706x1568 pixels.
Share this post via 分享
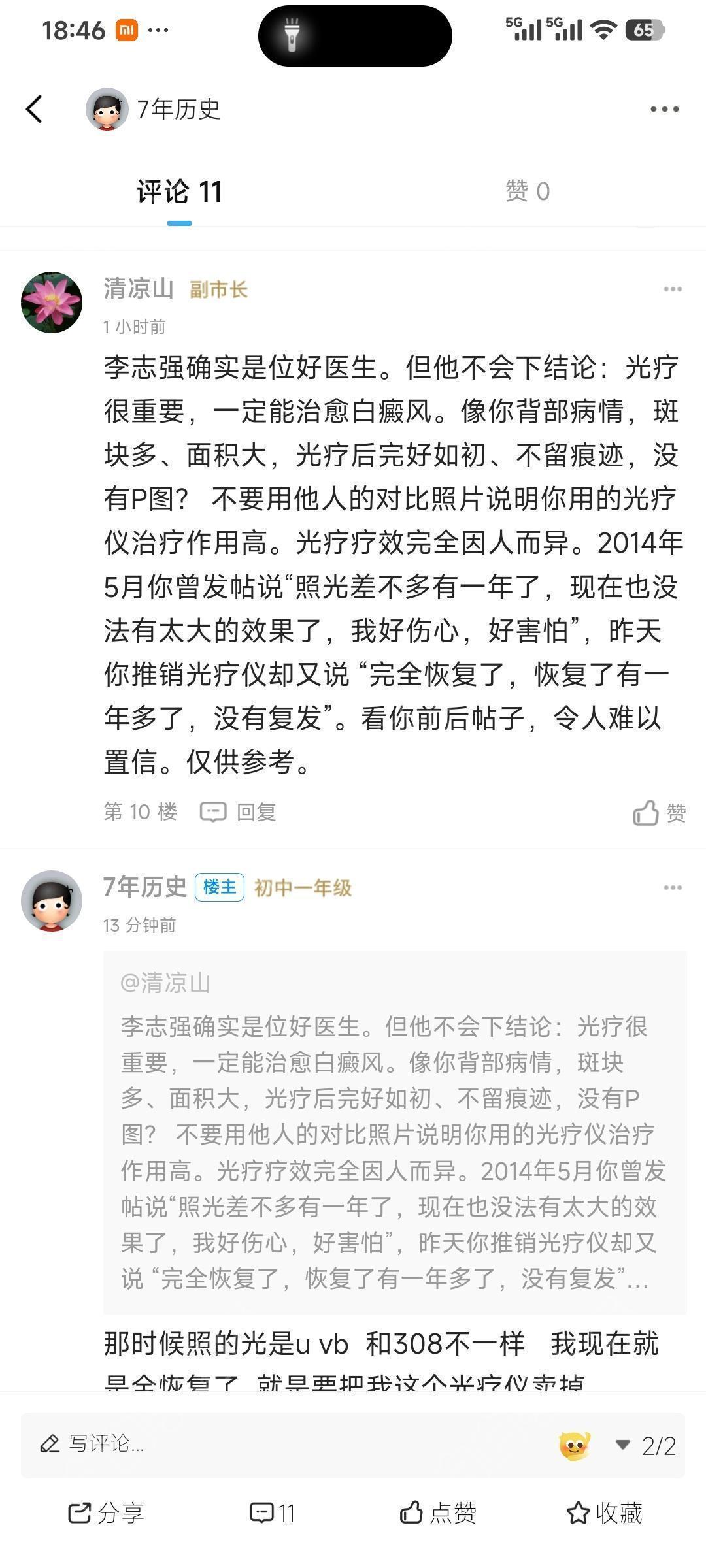[x=106, y=1512]
